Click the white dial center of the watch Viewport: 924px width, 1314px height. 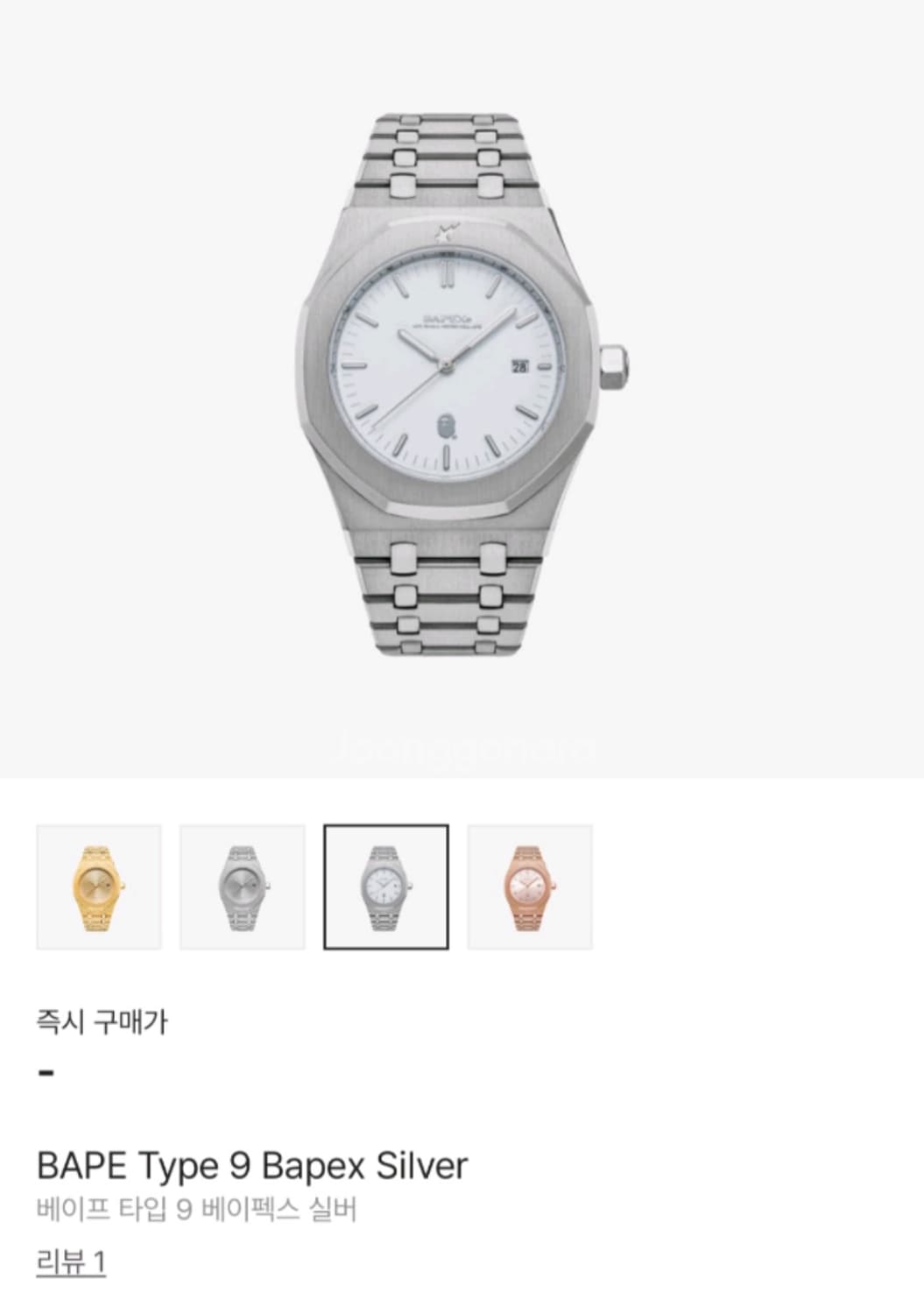[x=448, y=364]
